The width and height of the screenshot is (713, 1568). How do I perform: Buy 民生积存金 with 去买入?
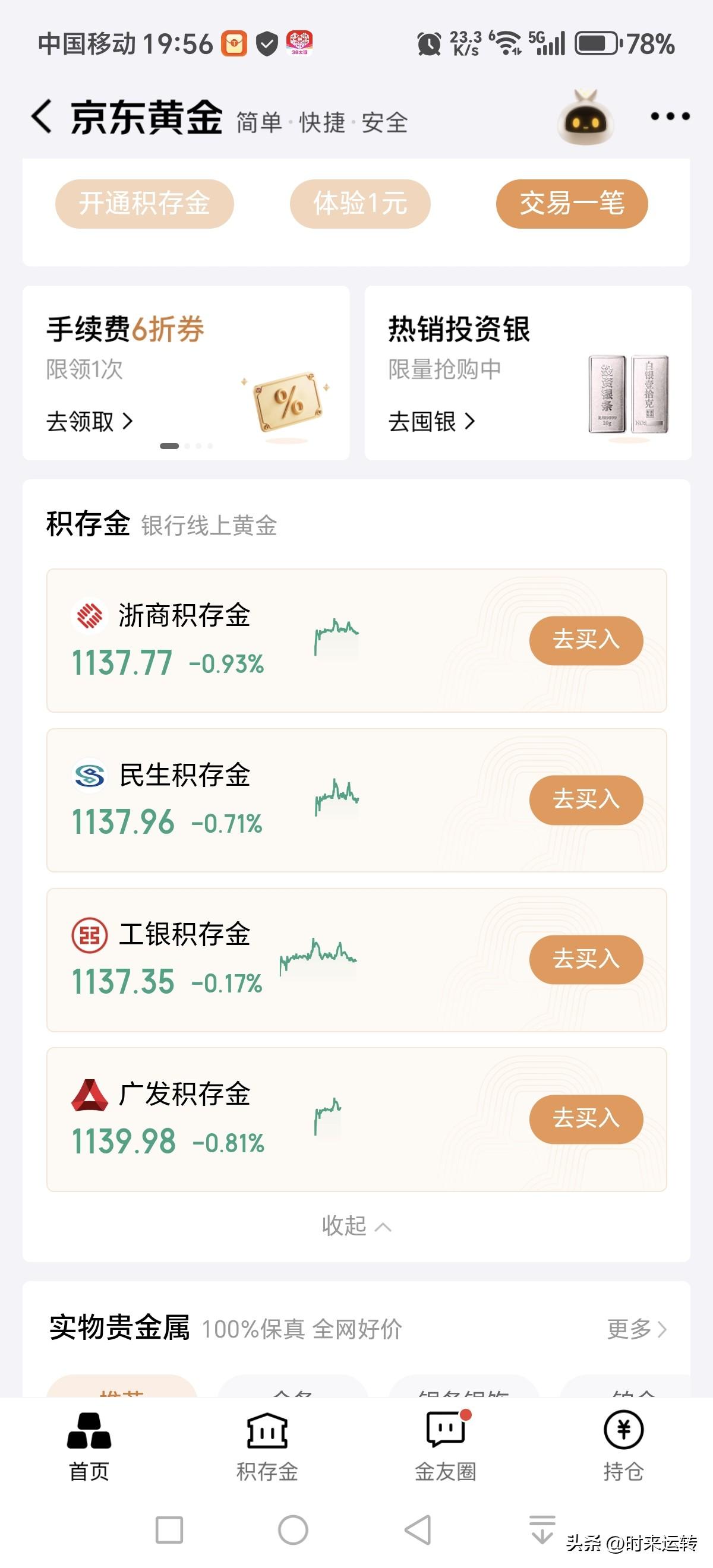586,800
